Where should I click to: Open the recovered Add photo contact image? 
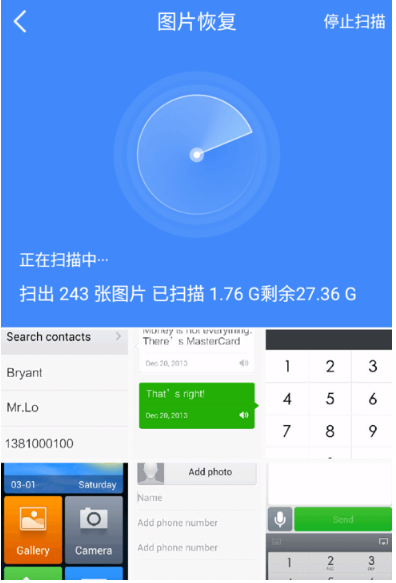pyautogui.click(x=197, y=521)
